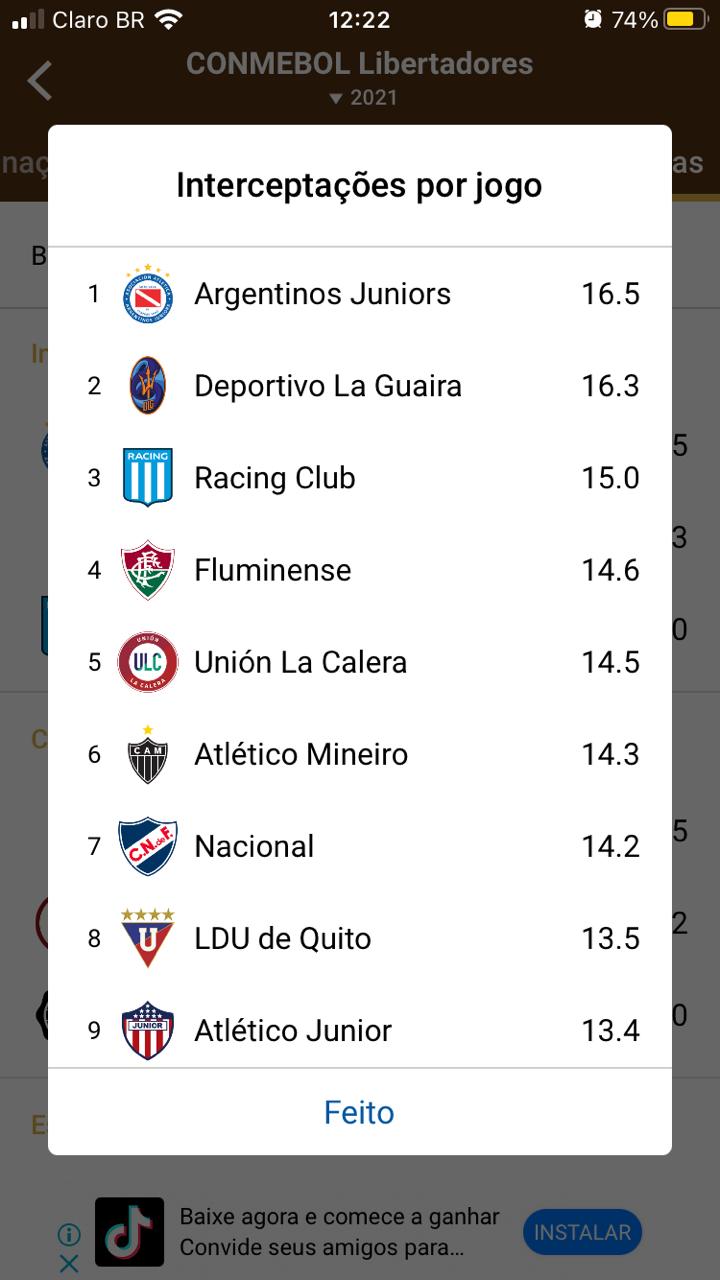The height and width of the screenshot is (1280, 720).
Task: Close the ad banner
Action: [x=68, y=1263]
